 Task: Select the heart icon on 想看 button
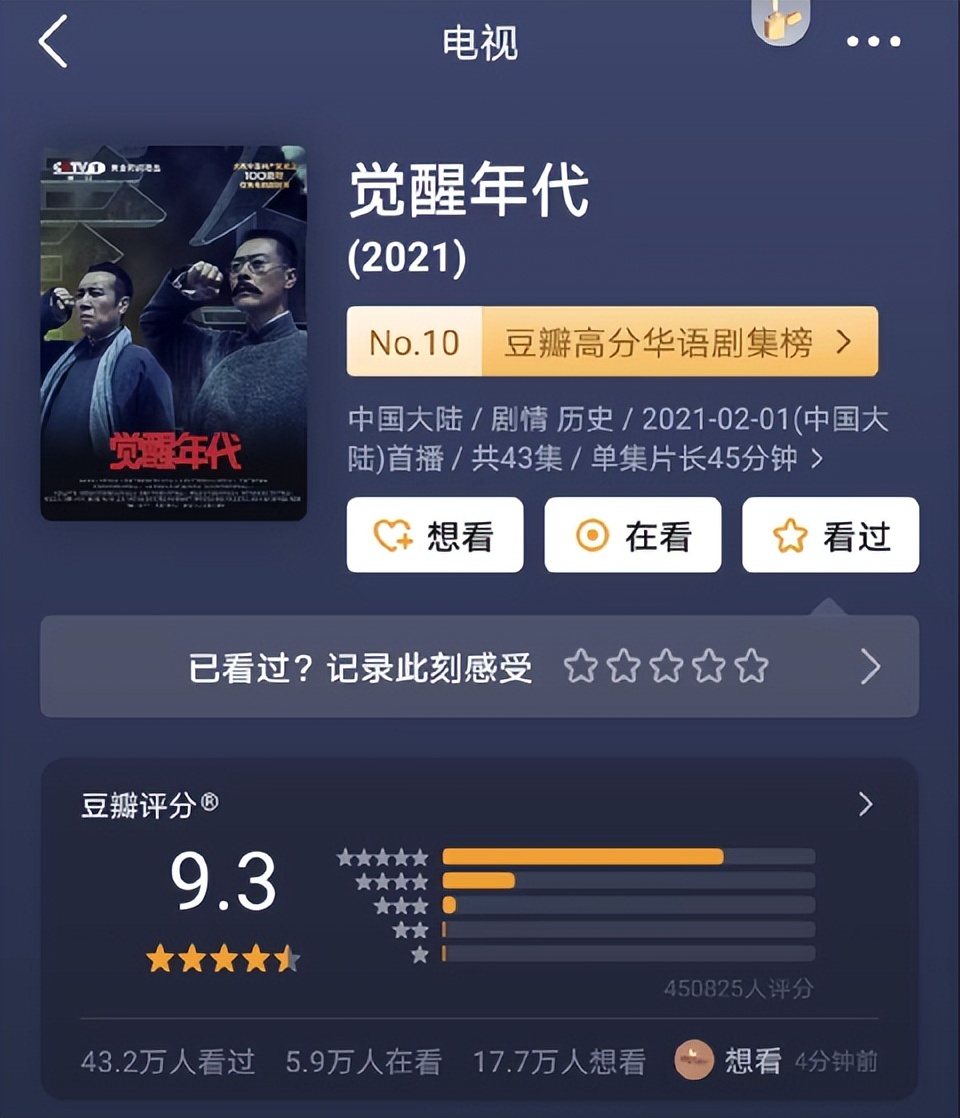(x=393, y=536)
